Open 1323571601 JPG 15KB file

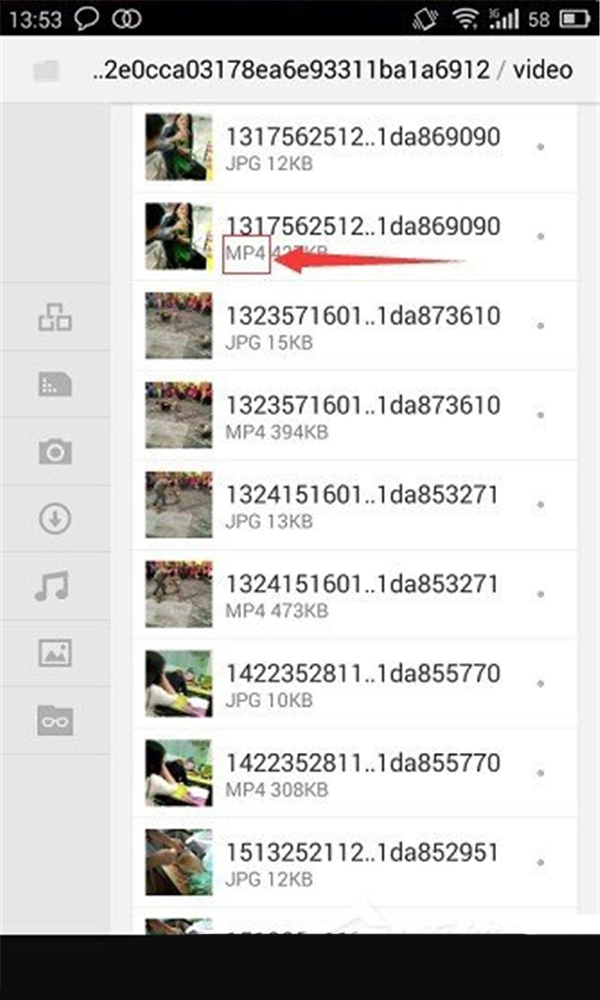[x=360, y=327]
